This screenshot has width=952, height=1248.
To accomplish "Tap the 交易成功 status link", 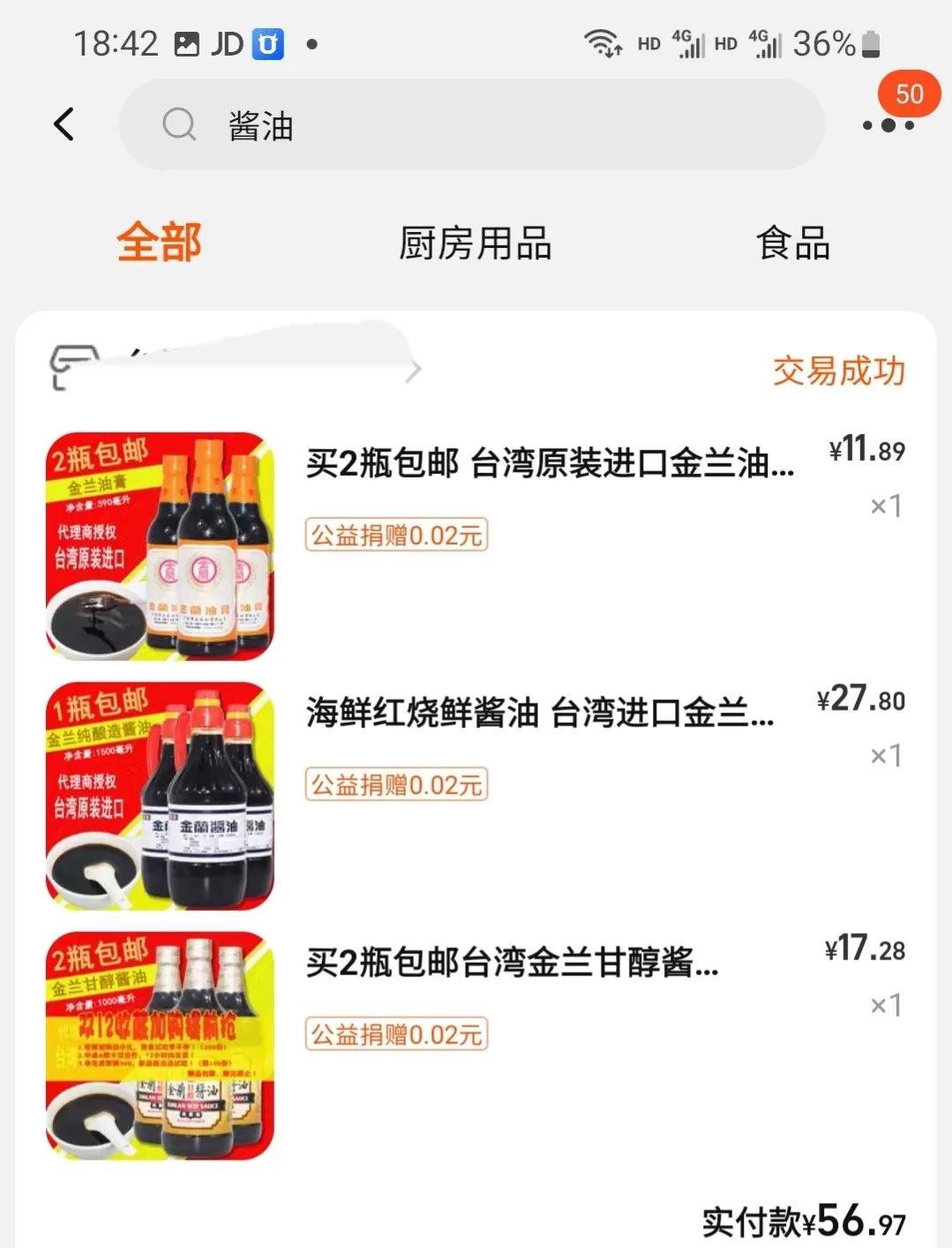I will (x=839, y=371).
